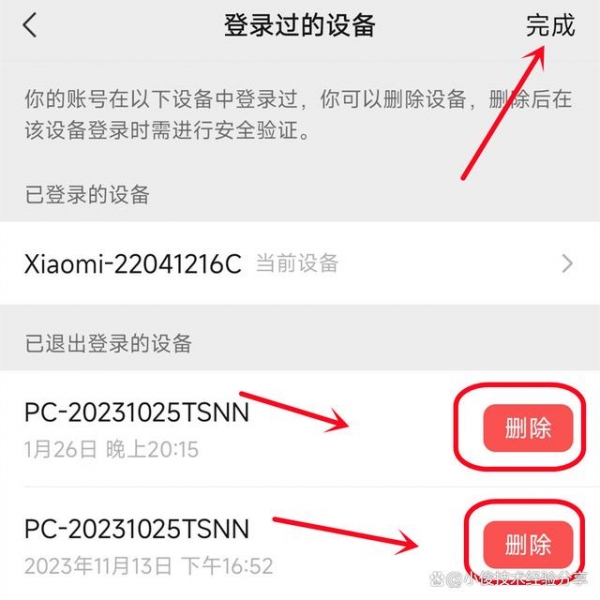Tap 完成 to finish editing
600x600 pixels.
point(551,27)
